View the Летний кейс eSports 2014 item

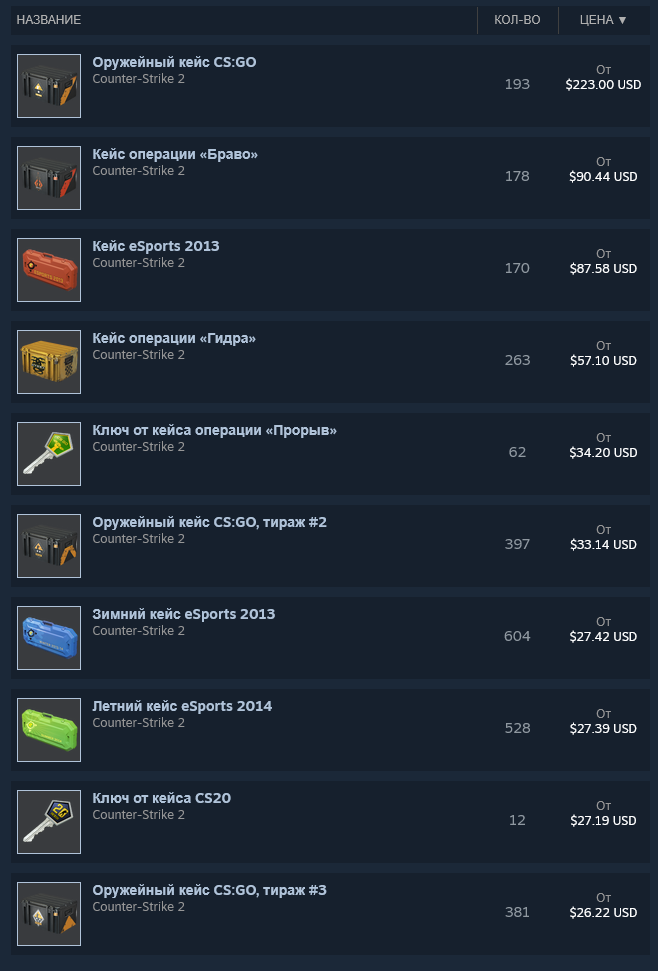tap(182, 706)
